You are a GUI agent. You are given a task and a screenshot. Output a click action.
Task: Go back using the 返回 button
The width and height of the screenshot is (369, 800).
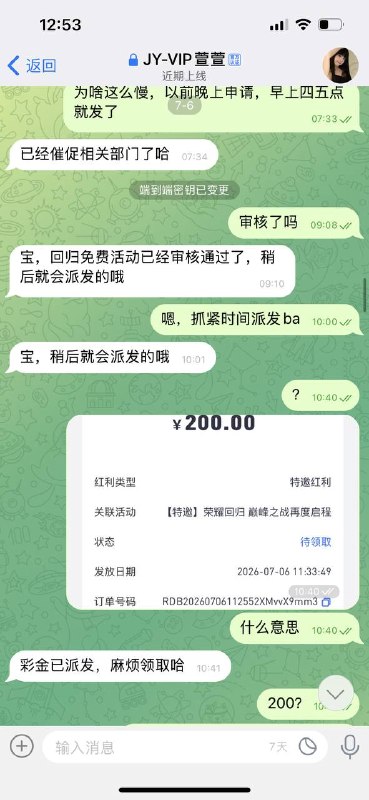[x=32, y=66]
